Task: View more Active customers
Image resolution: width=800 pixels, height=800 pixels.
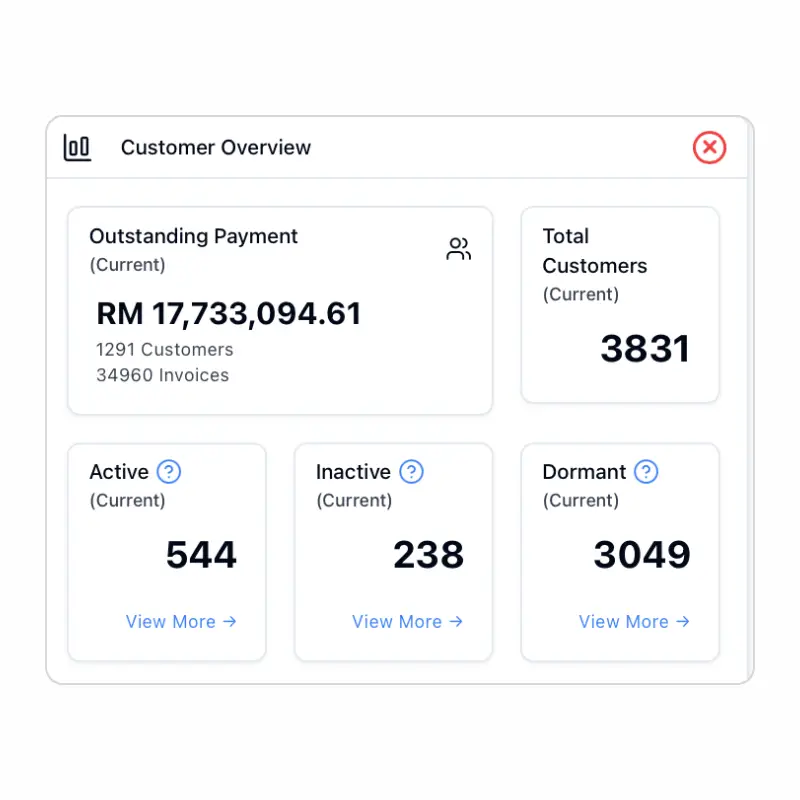Action: point(181,622)
